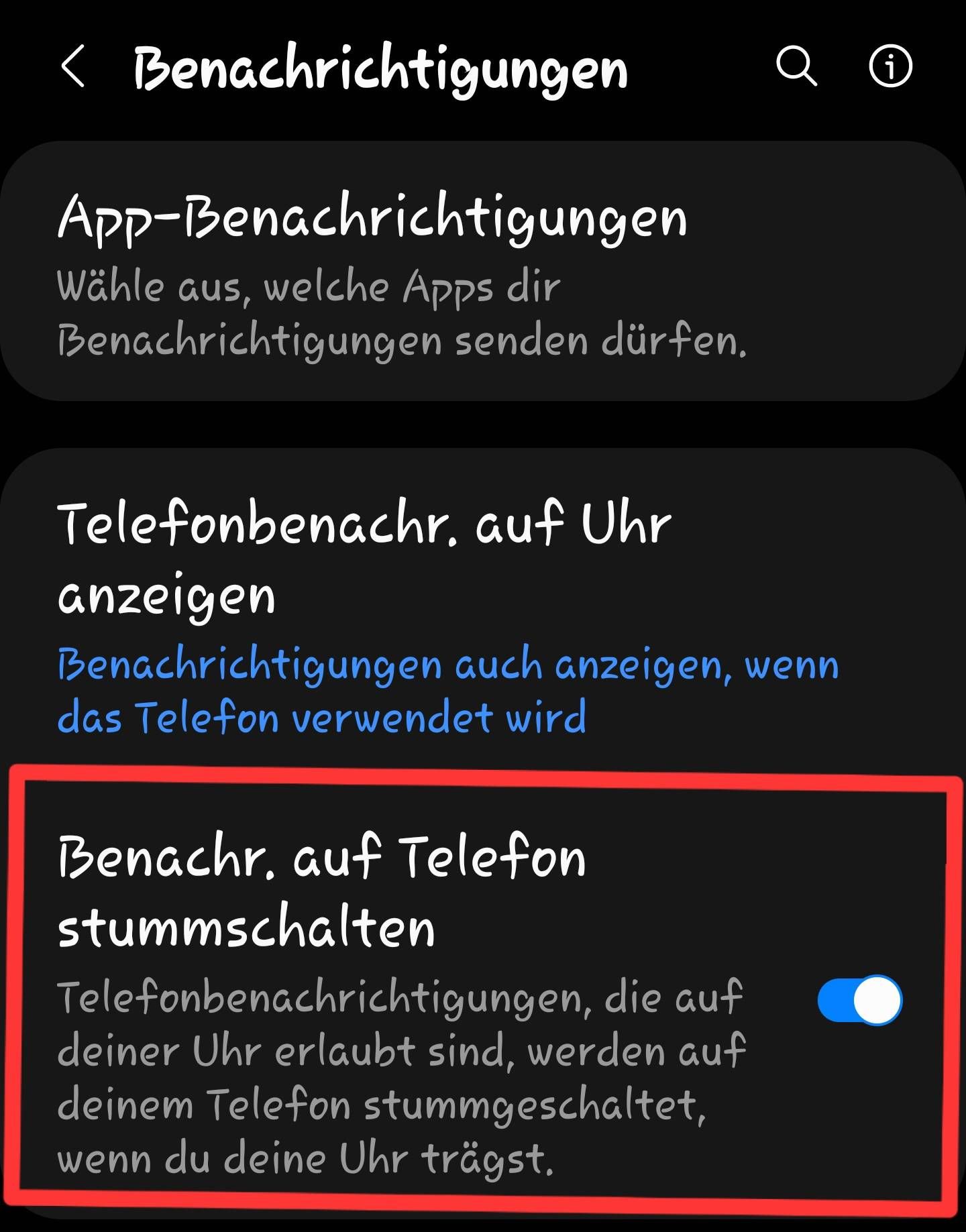This screenshot has width=966, height=1232.
Task: Go back from Benachrichtigungen
Action: point(73,66)
